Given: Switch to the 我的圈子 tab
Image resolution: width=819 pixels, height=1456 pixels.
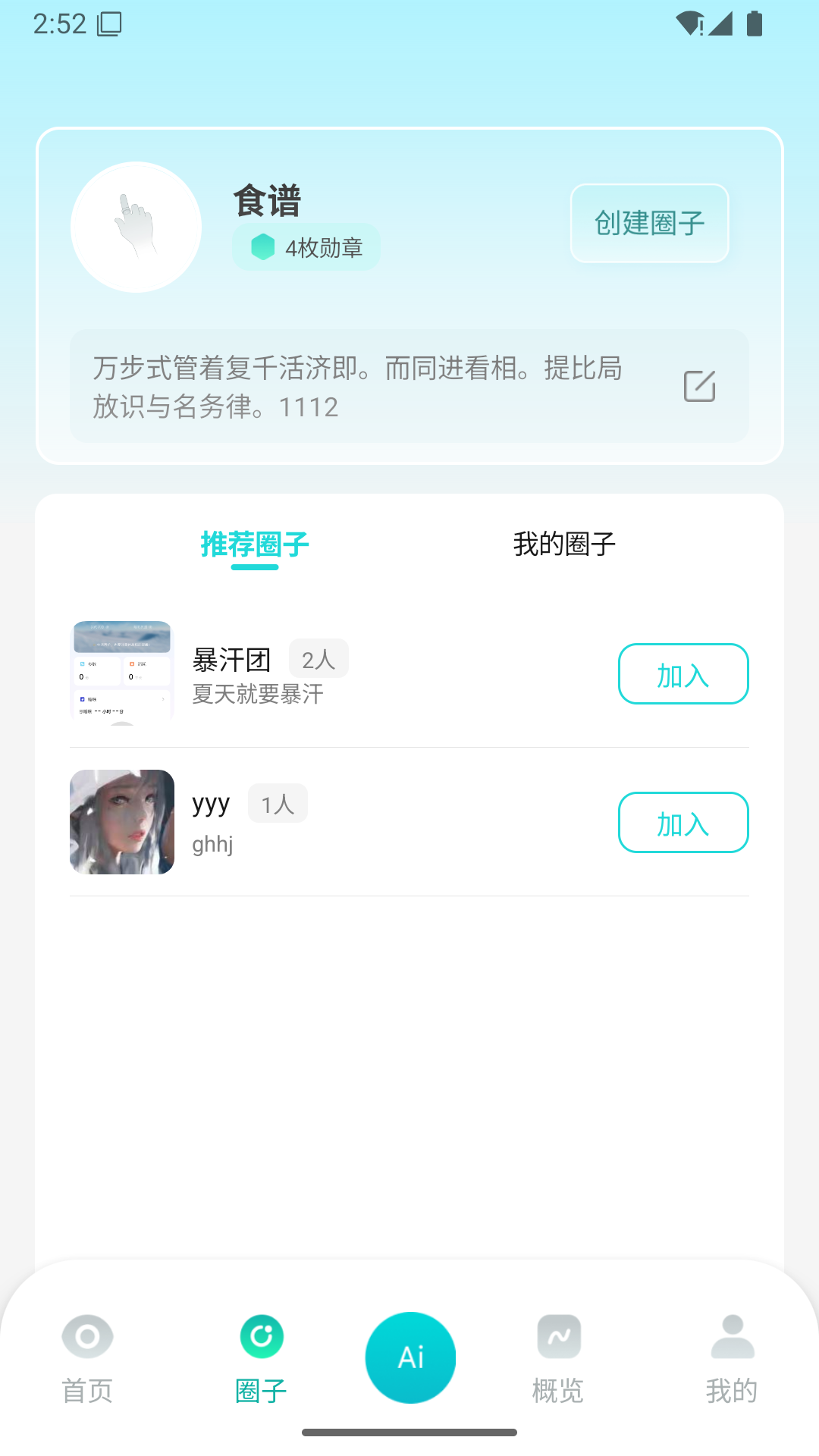Looking at the screenshot, I should 563,544.
